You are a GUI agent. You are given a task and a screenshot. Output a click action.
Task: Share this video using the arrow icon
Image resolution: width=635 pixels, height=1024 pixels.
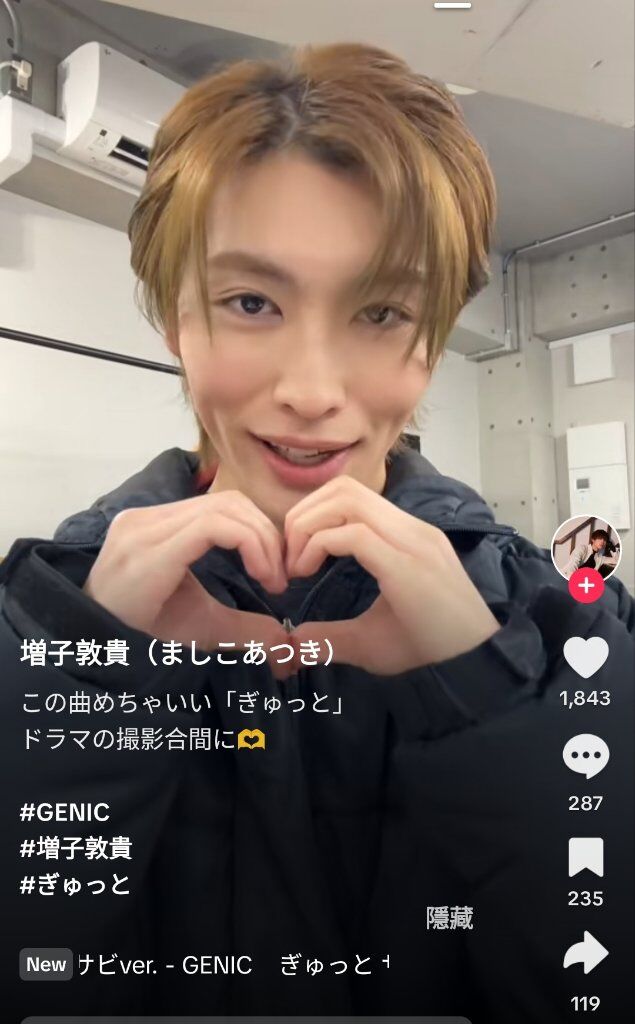585,954
